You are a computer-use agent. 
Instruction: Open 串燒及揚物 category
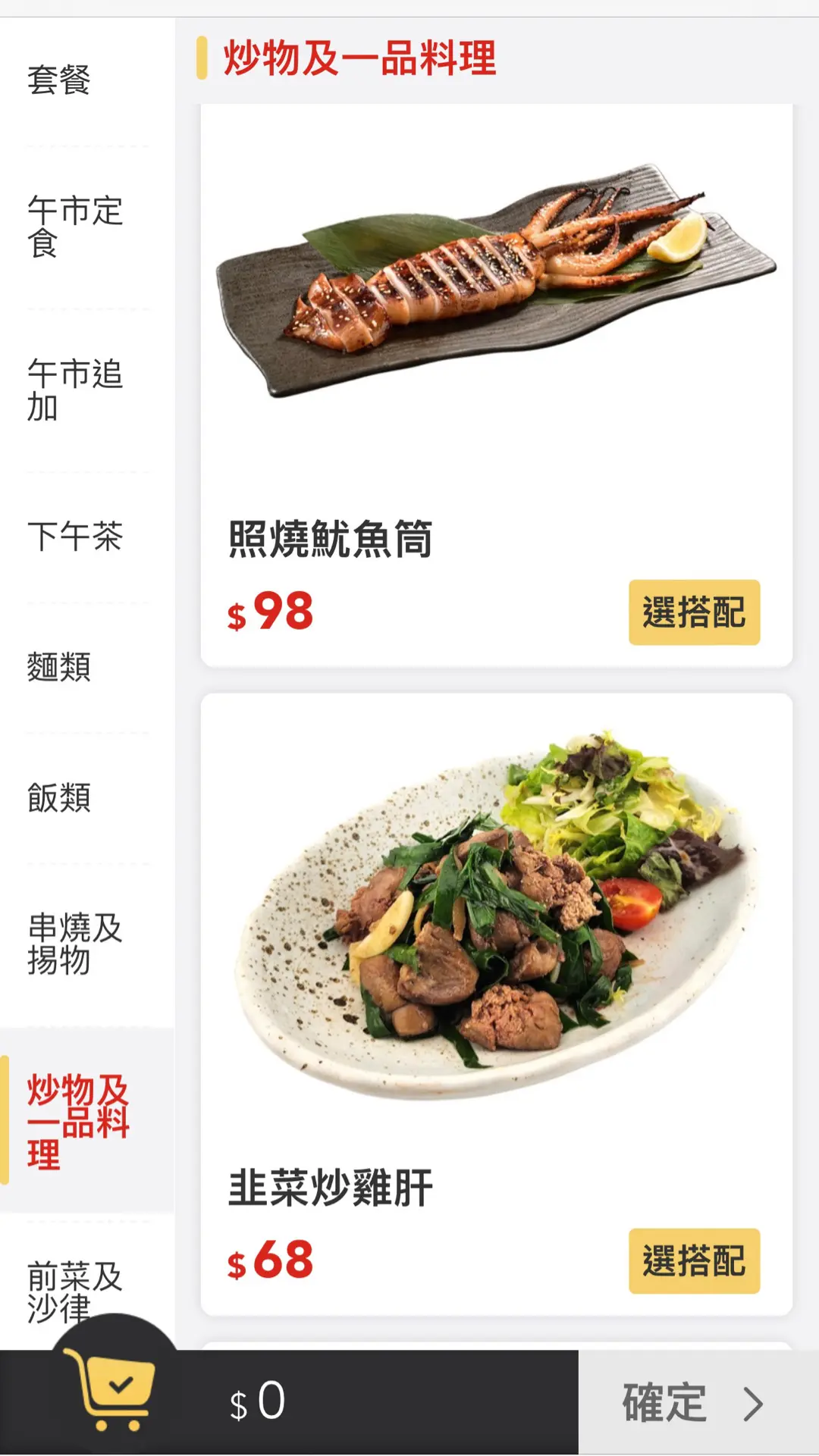coord(74,944)
